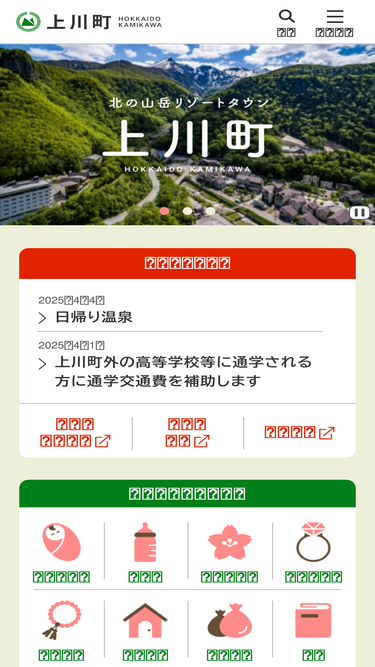
Task: Select the house icon category
Action: pos(145,631)
